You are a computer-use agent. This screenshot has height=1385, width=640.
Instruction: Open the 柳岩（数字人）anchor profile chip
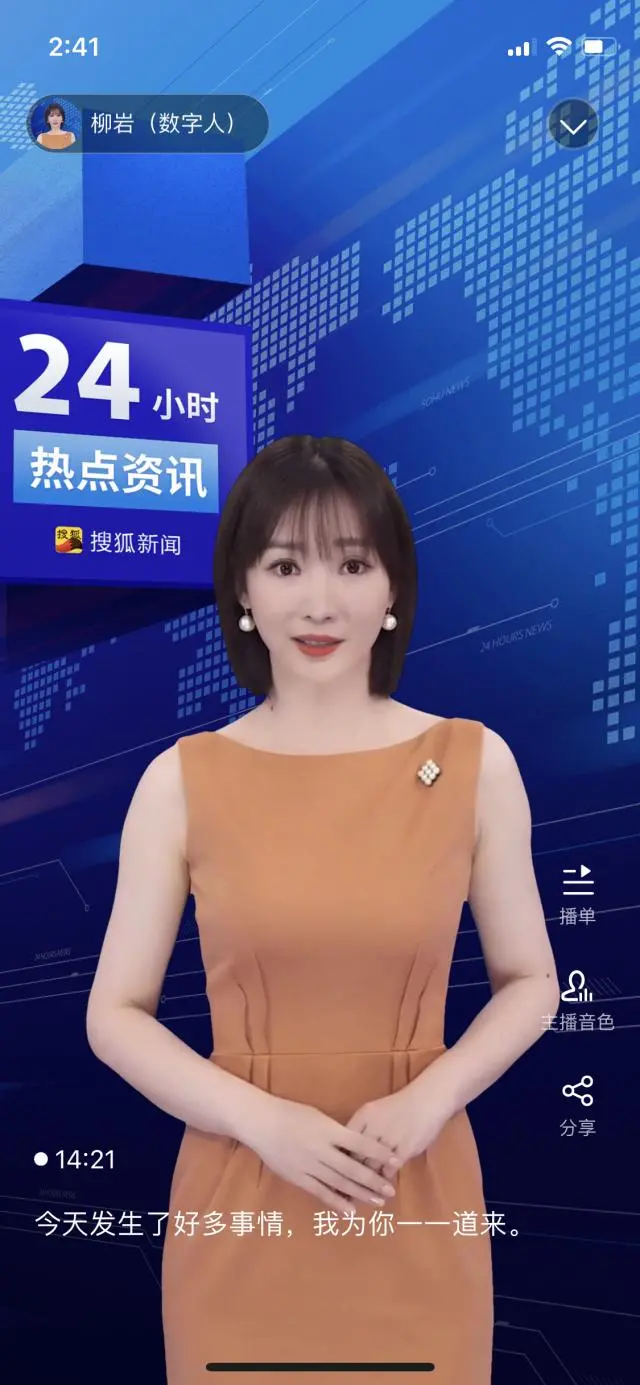point(148,124)
